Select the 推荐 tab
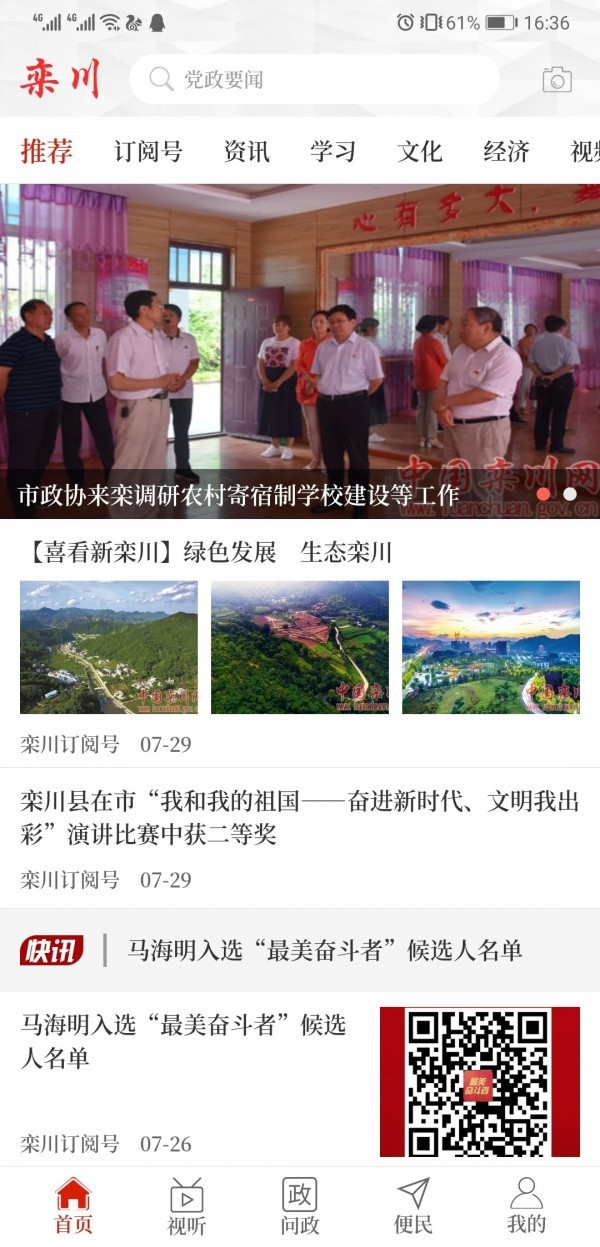600x1247 pixels. point(47,152)
